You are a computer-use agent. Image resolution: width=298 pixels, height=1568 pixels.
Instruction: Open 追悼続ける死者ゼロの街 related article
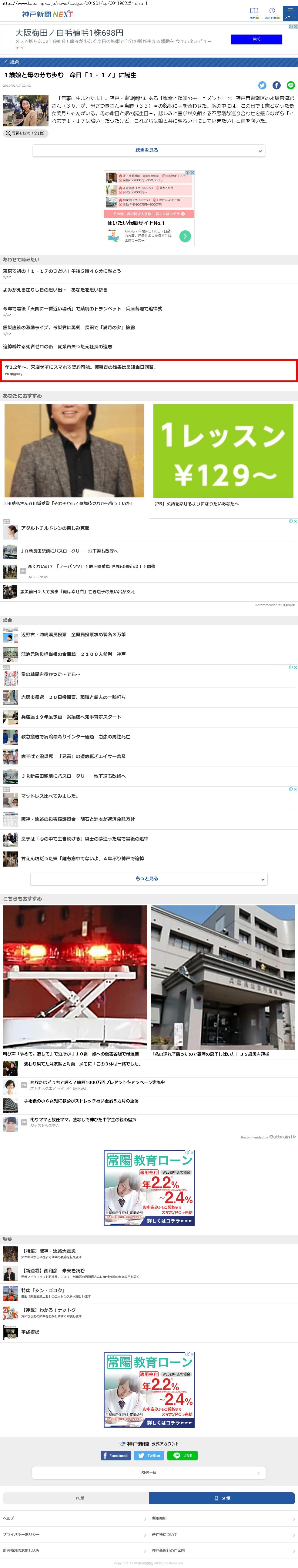(58, 346)
